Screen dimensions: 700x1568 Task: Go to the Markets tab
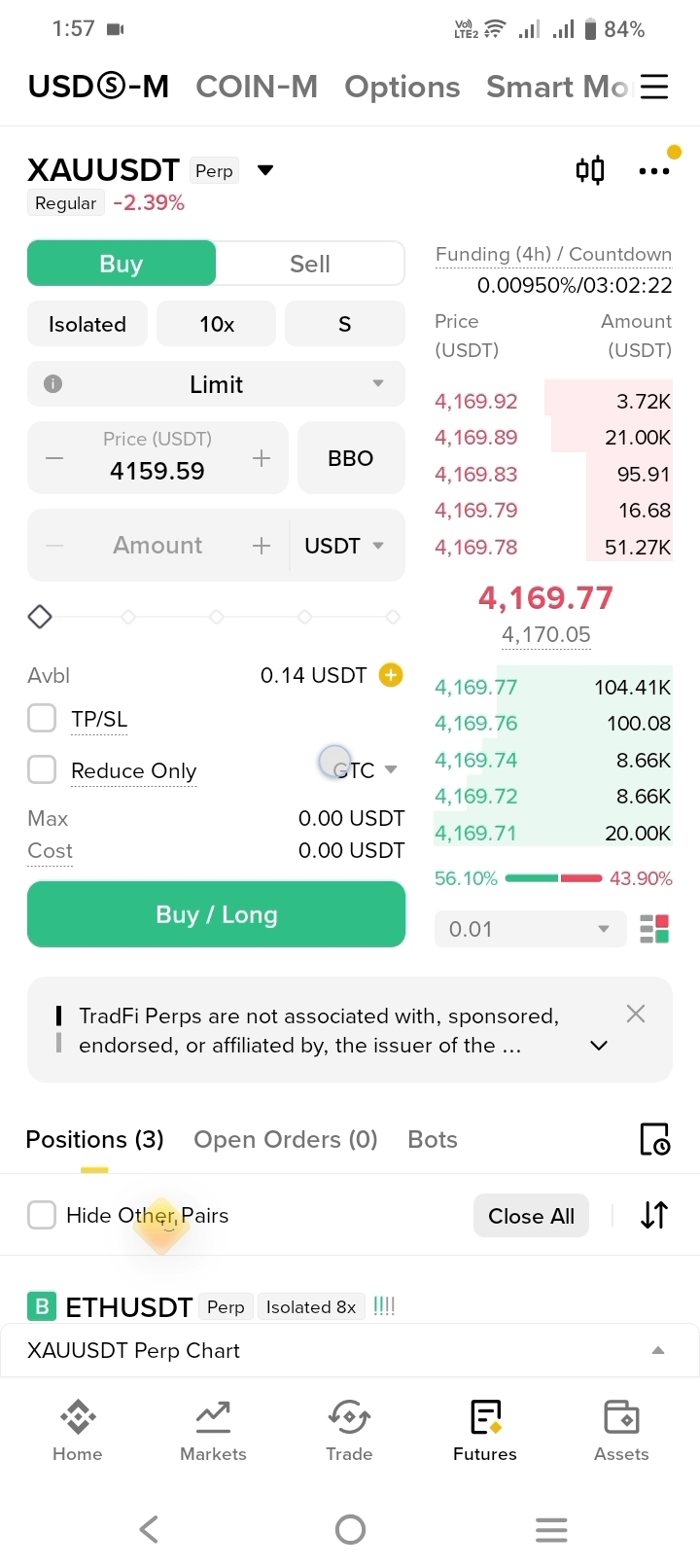[213, 1430]
